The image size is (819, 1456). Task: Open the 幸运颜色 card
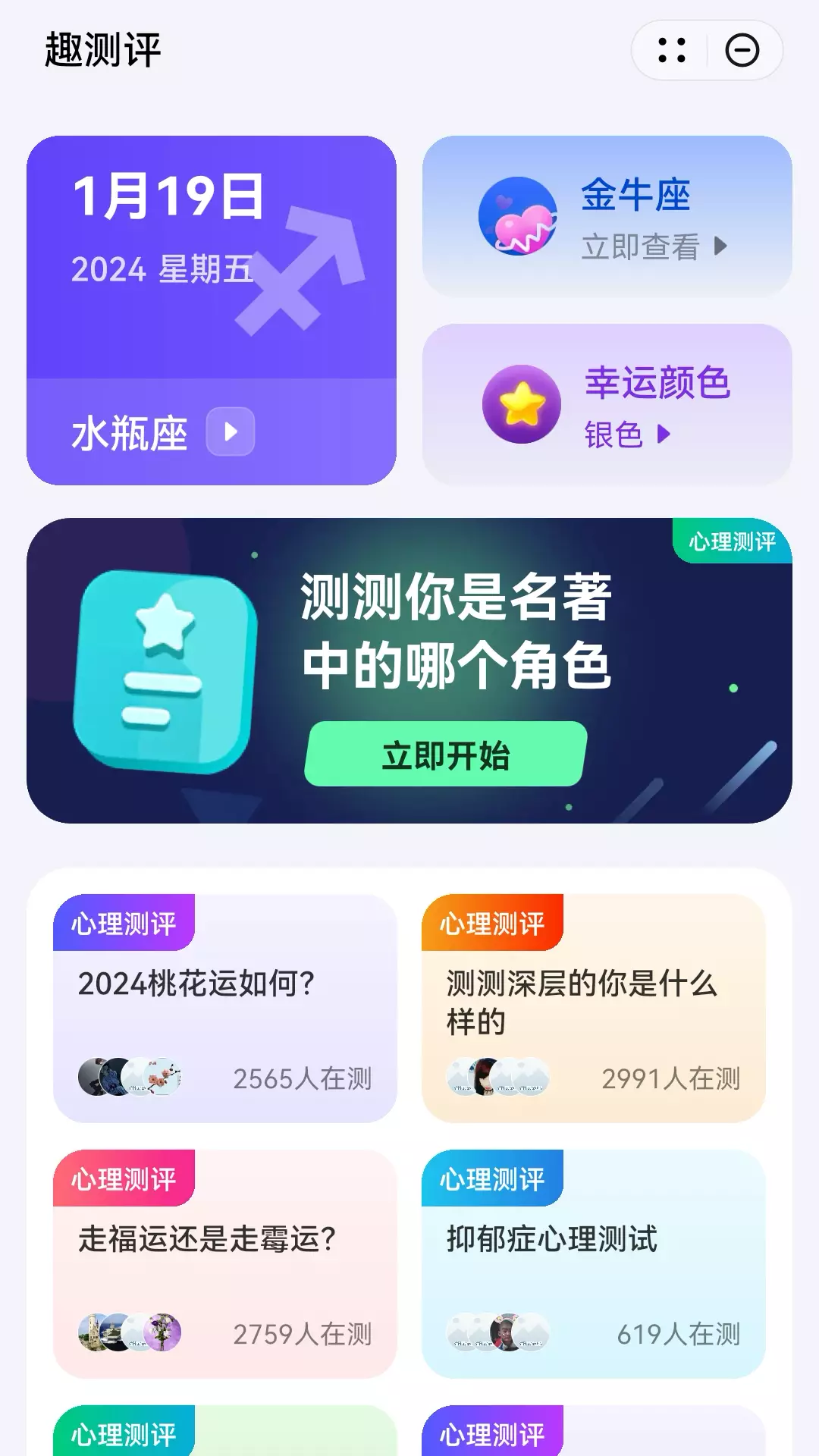[x=607, y=404]
